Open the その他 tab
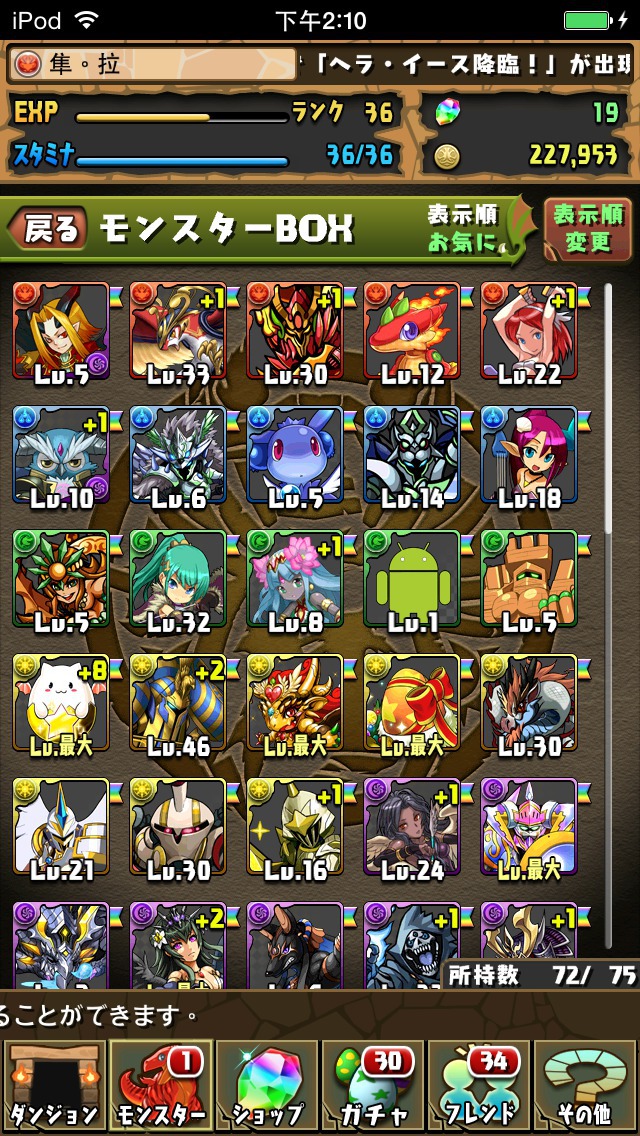The image size is (640, 1136). point(587,1085)
